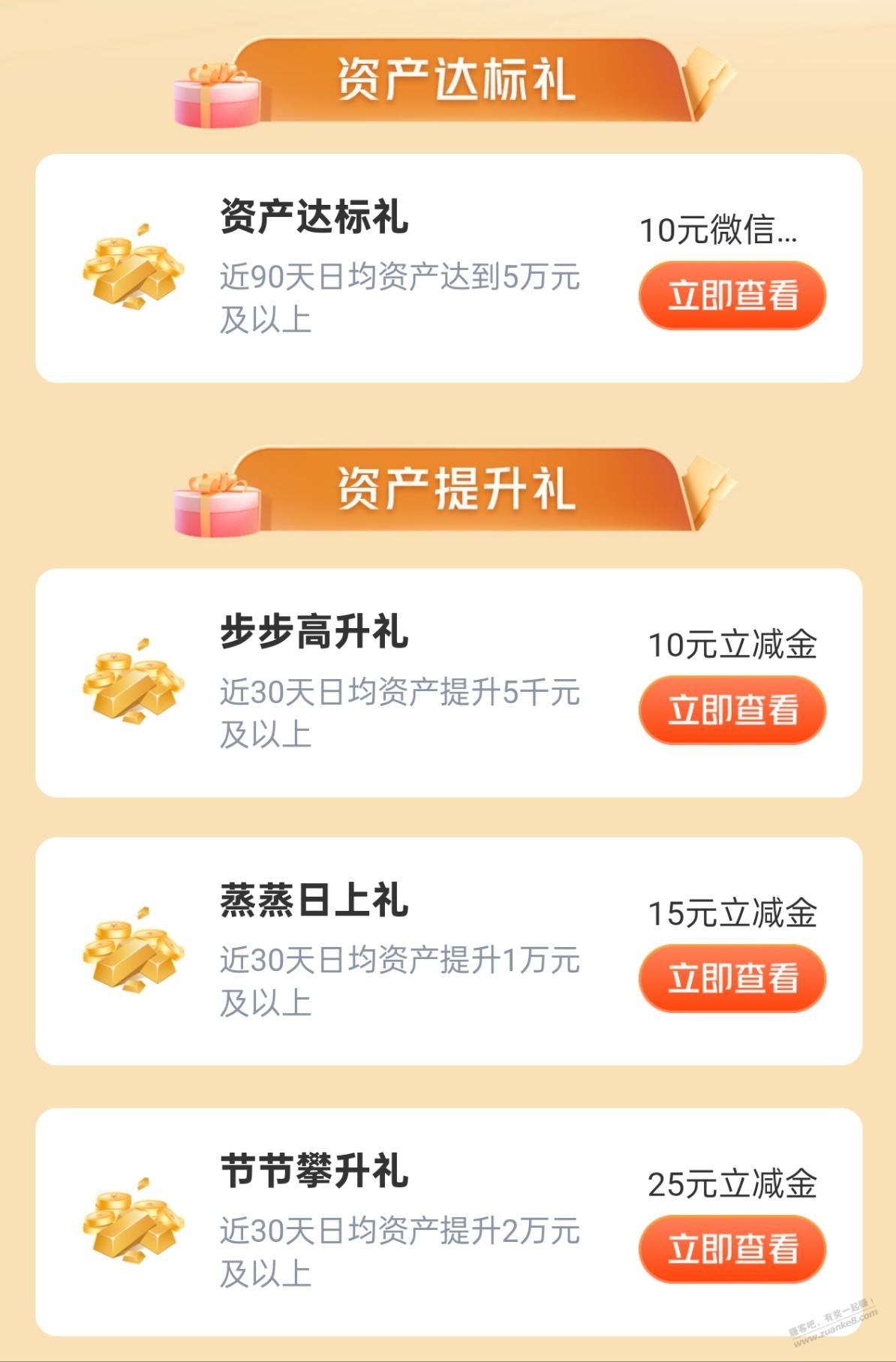View the 步步高升礼 10元立减金 reward
The width and height of the screenshot is (896, 1362).
pyautogui.click(x=732, y=710)
